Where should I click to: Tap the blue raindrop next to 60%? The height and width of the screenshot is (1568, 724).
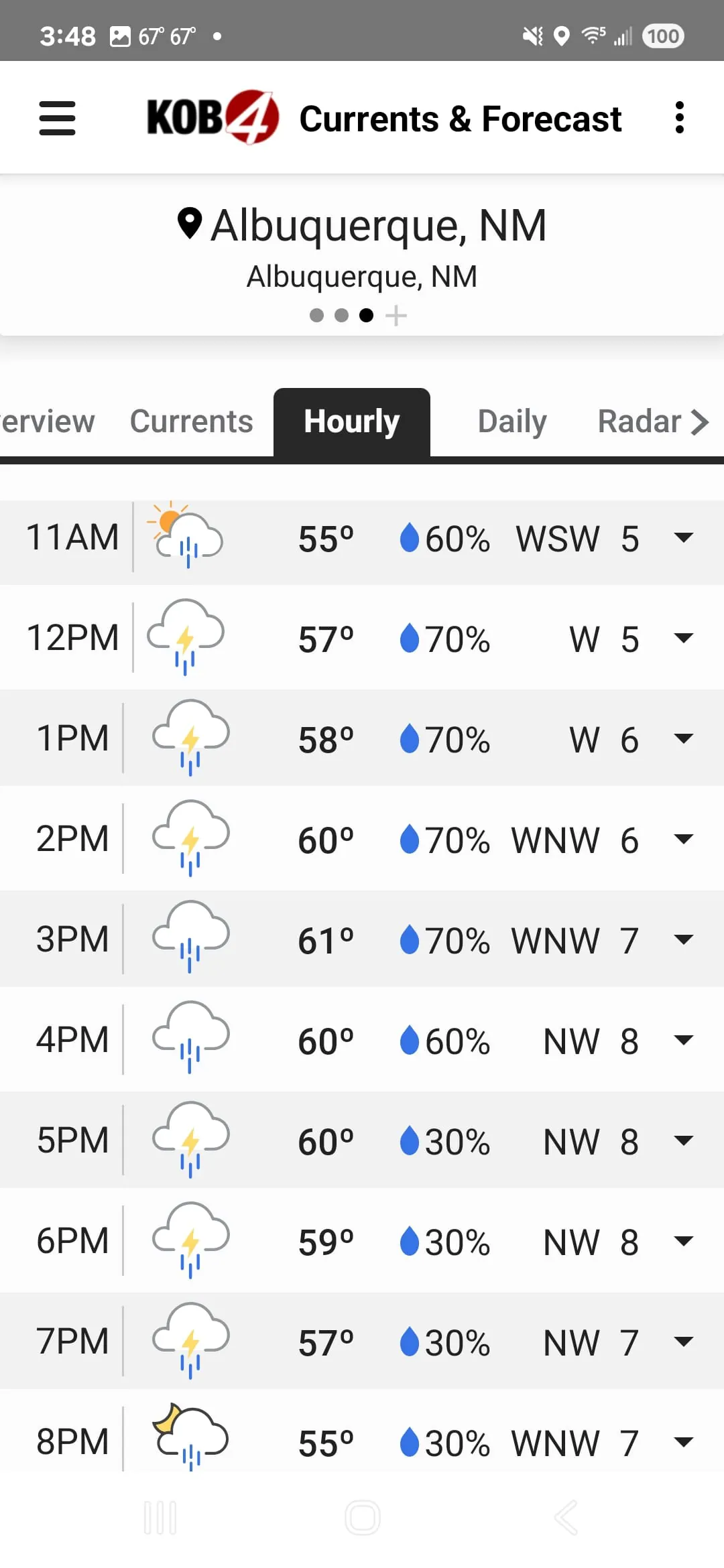point(410,538)
